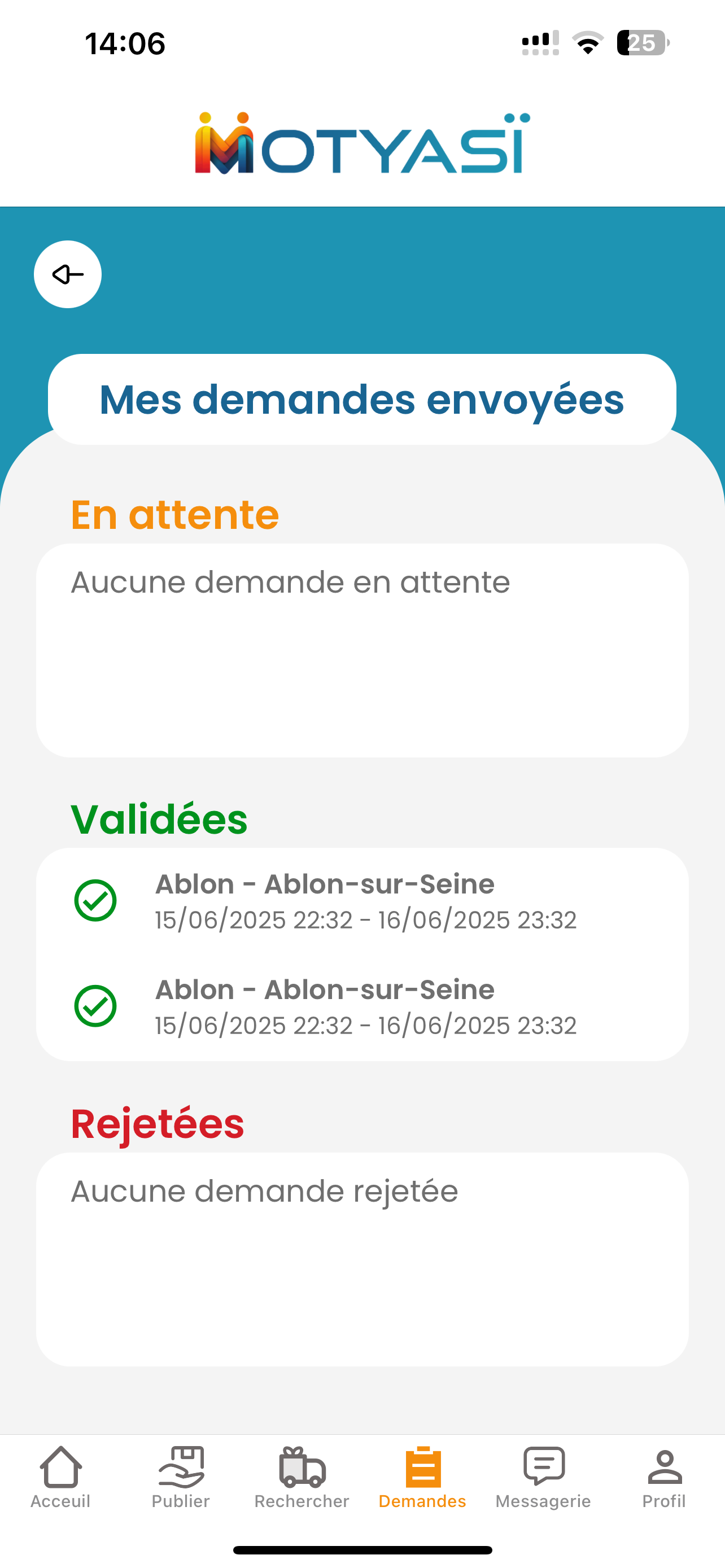
Task: Open the Publier tab
Action: coord(181,1477)
